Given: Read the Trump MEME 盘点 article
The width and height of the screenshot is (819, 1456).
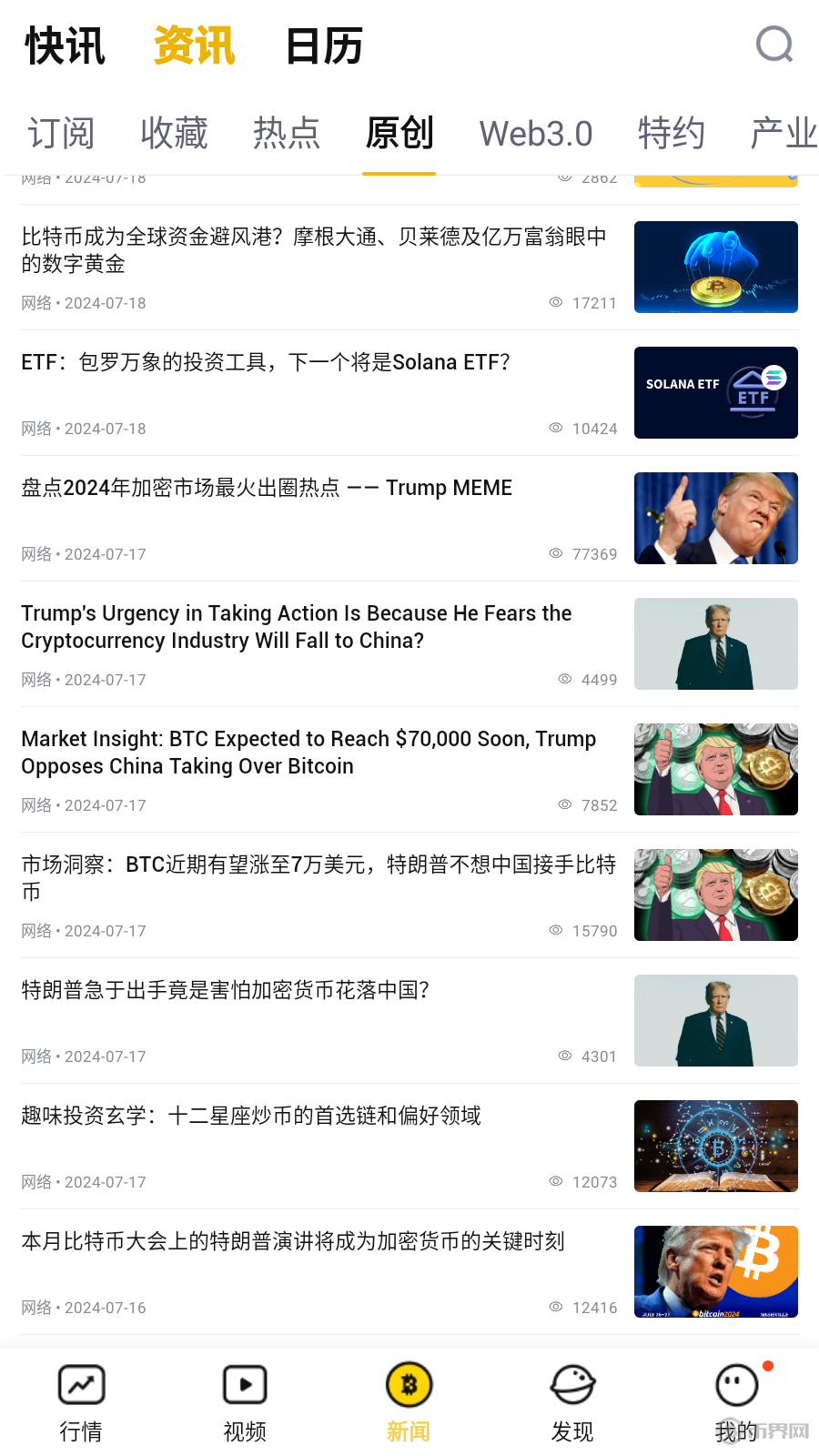Looking at the screenshot, I should 267,489.
